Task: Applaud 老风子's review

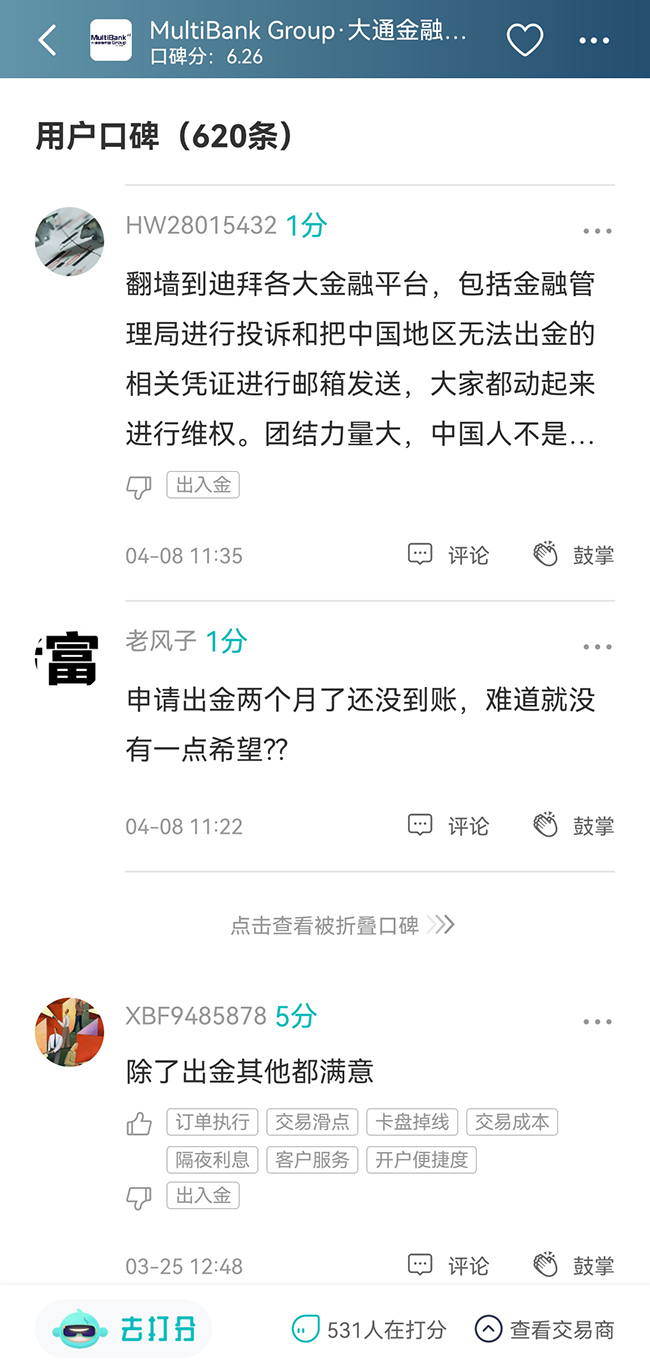Action: [573, 826]
